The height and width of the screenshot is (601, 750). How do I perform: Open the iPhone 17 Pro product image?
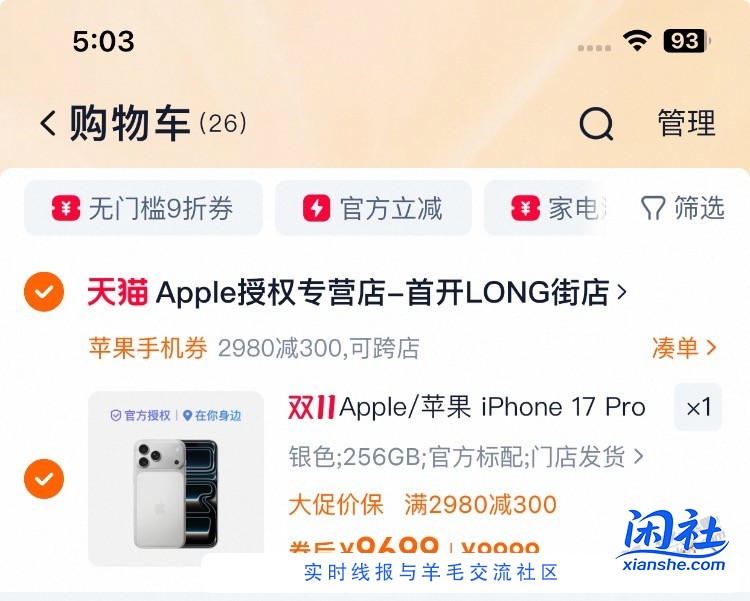point(176,479)
